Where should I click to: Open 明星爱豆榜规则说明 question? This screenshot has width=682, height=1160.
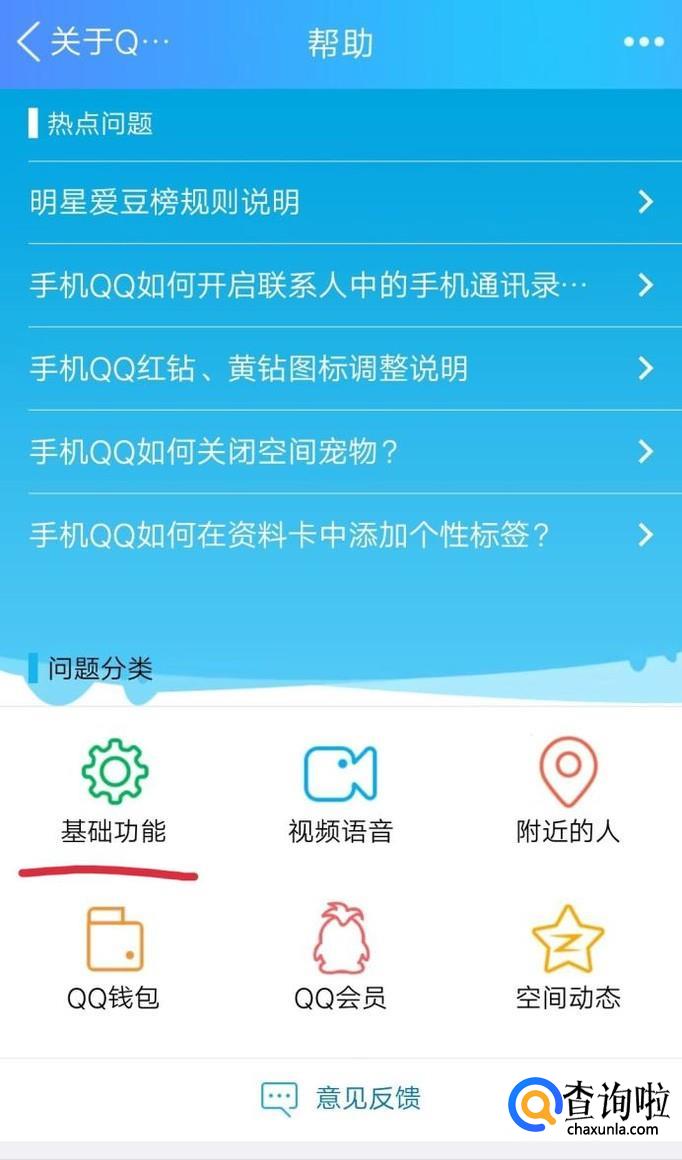[340, 203]
